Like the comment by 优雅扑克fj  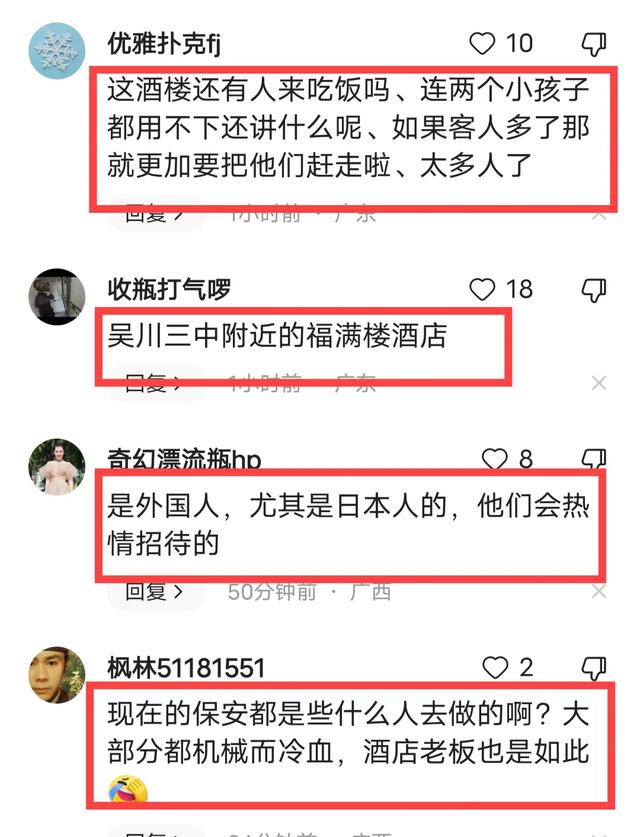click(x=483, y=43)
